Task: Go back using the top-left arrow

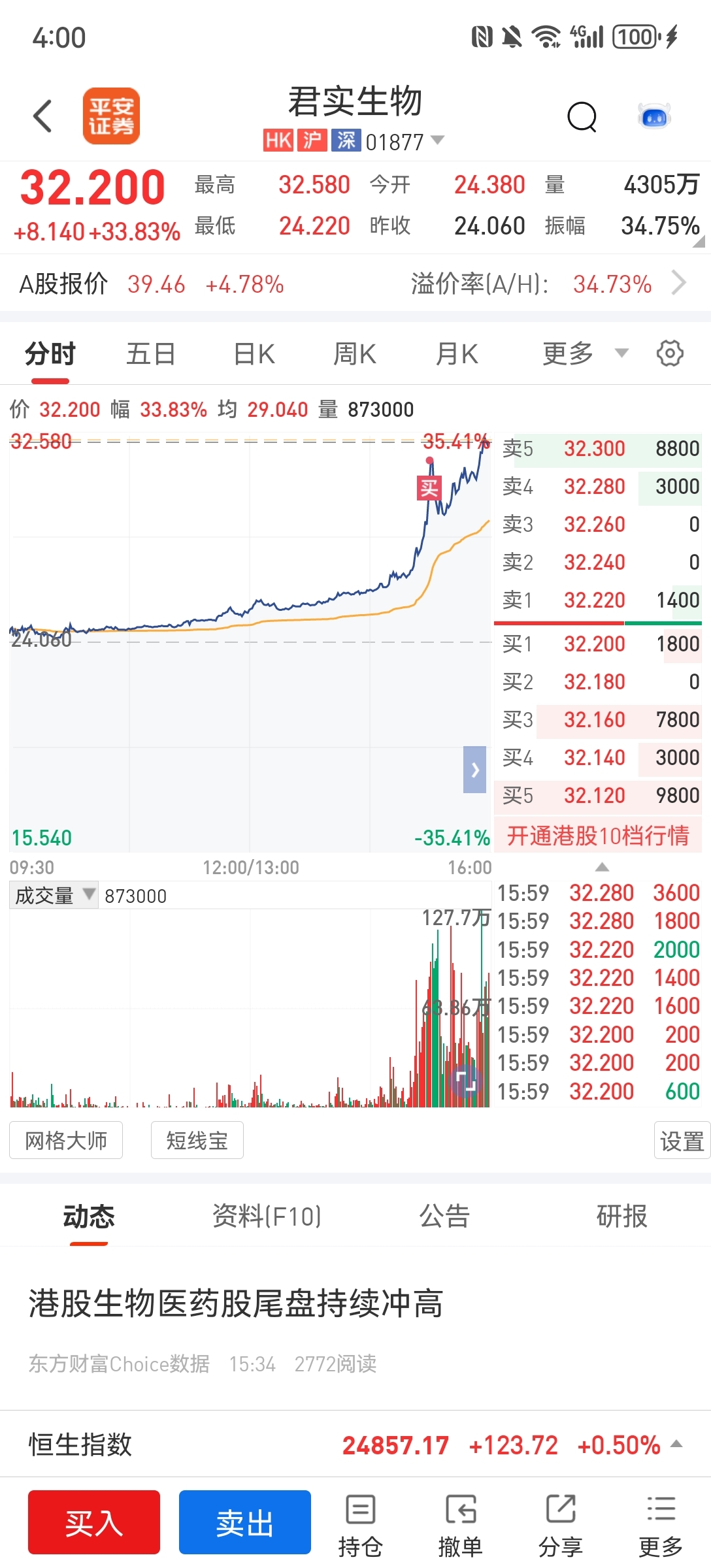Action: pyautogui.click(x=42, y=116)
